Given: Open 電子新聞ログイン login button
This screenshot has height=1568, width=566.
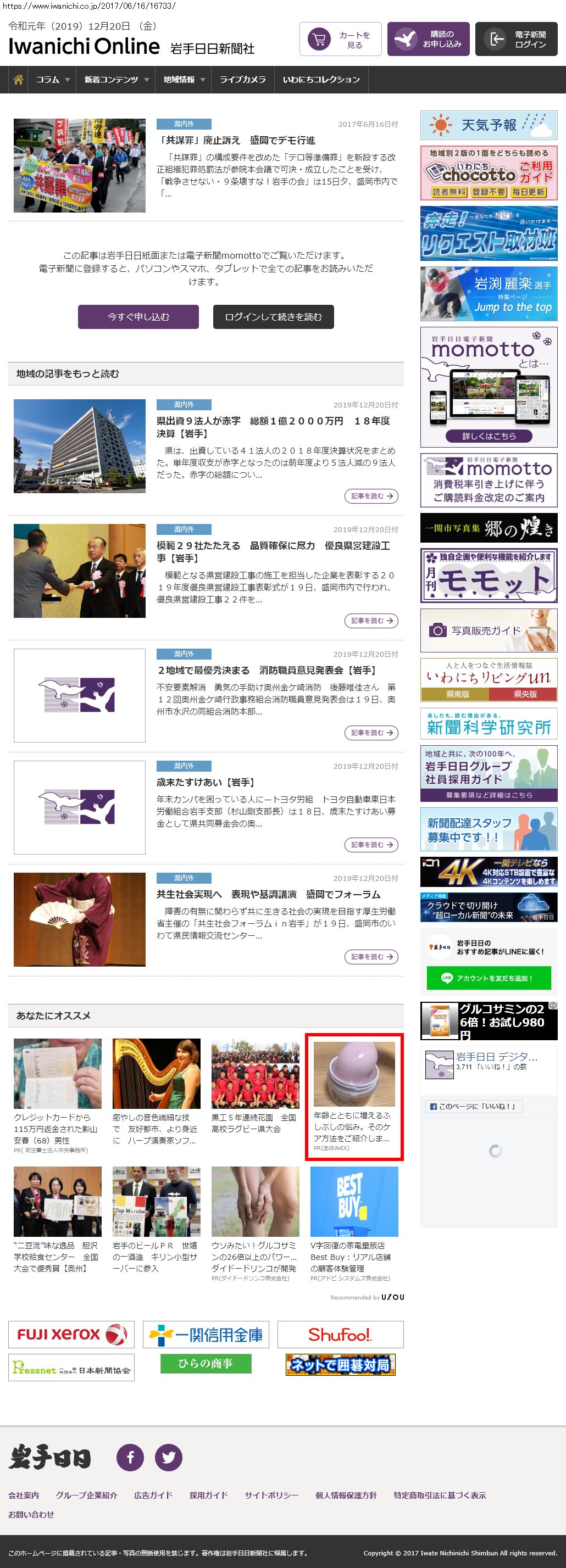Looking at the screenshot, I should point(515,40).
